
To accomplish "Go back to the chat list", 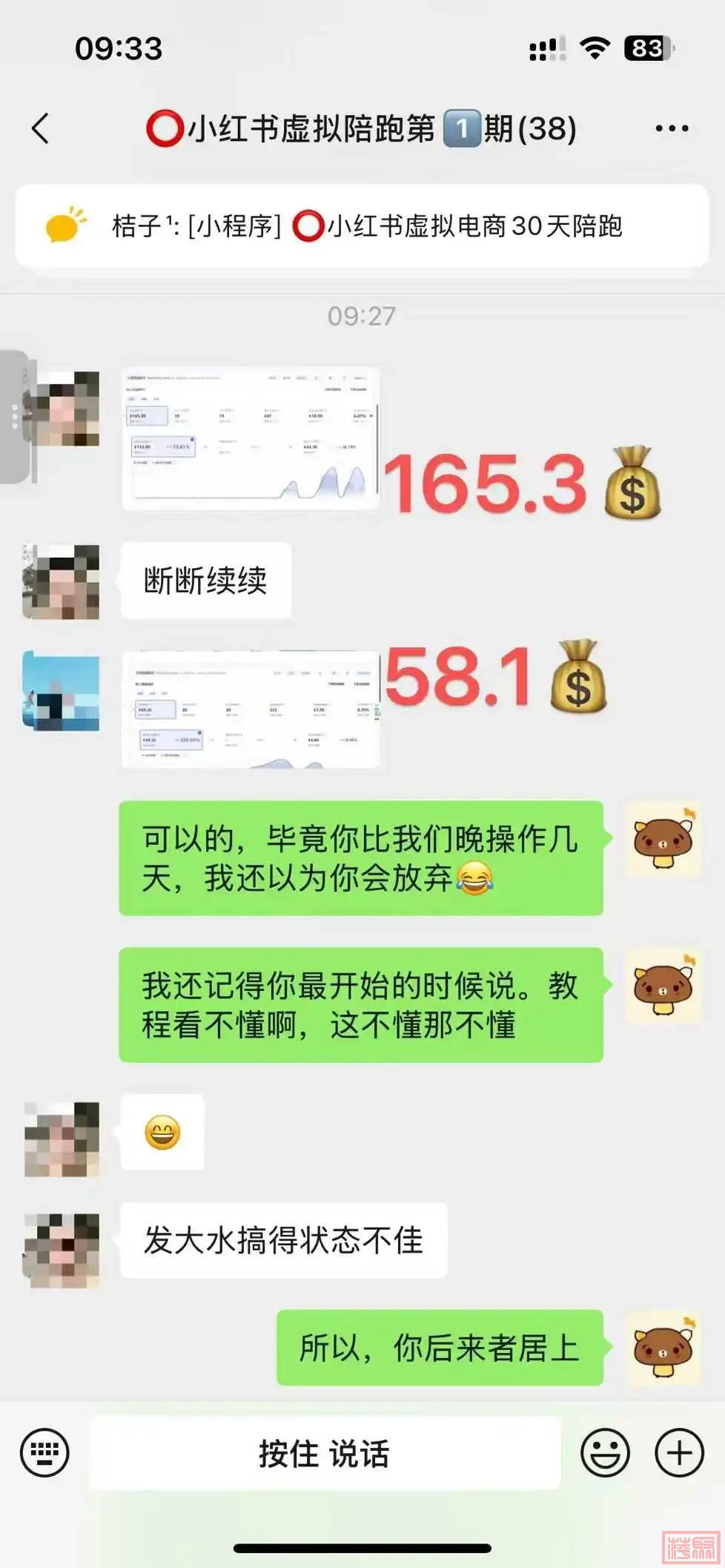I will [41, 128].
